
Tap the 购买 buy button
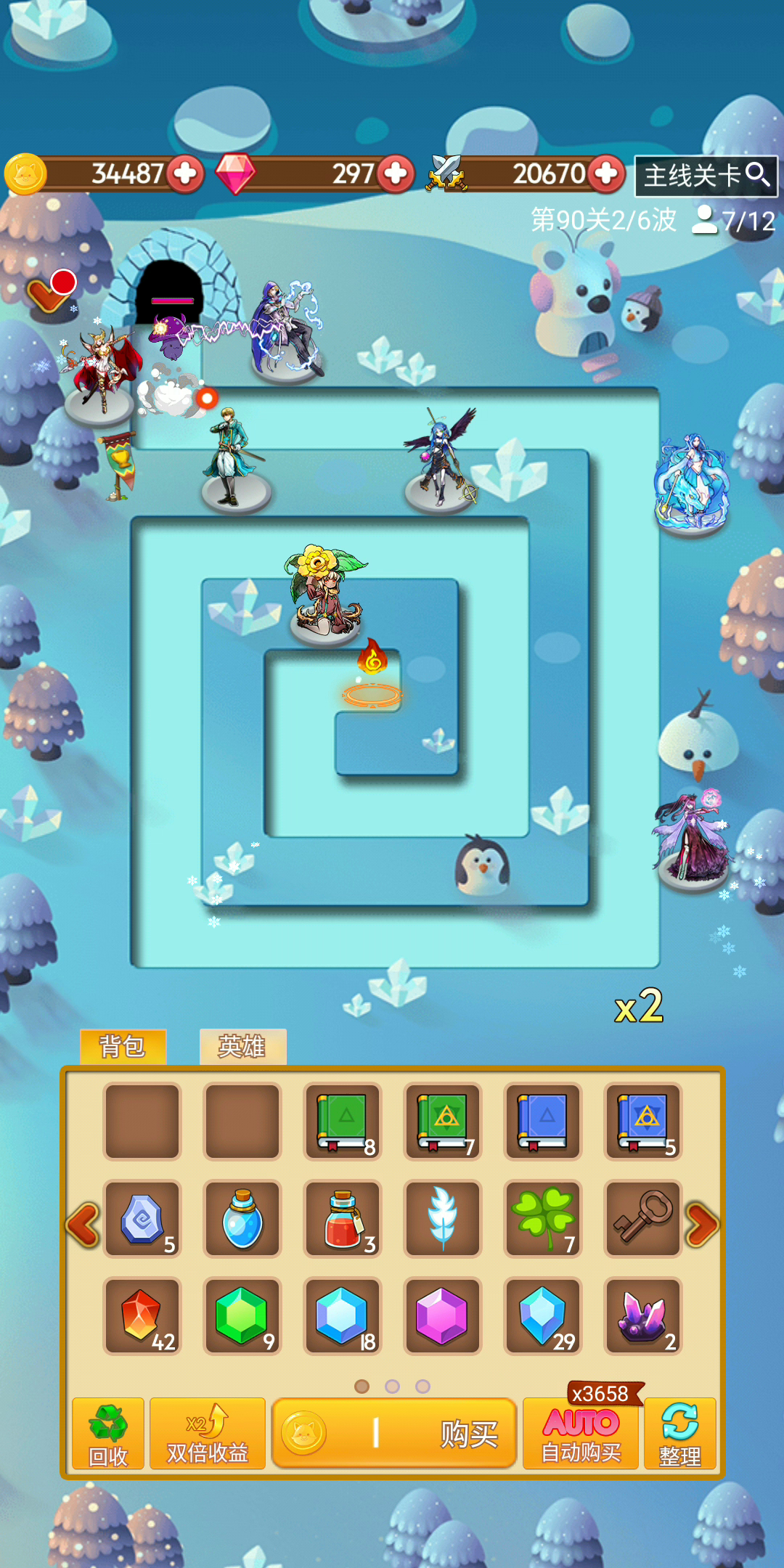point(394,1434)
